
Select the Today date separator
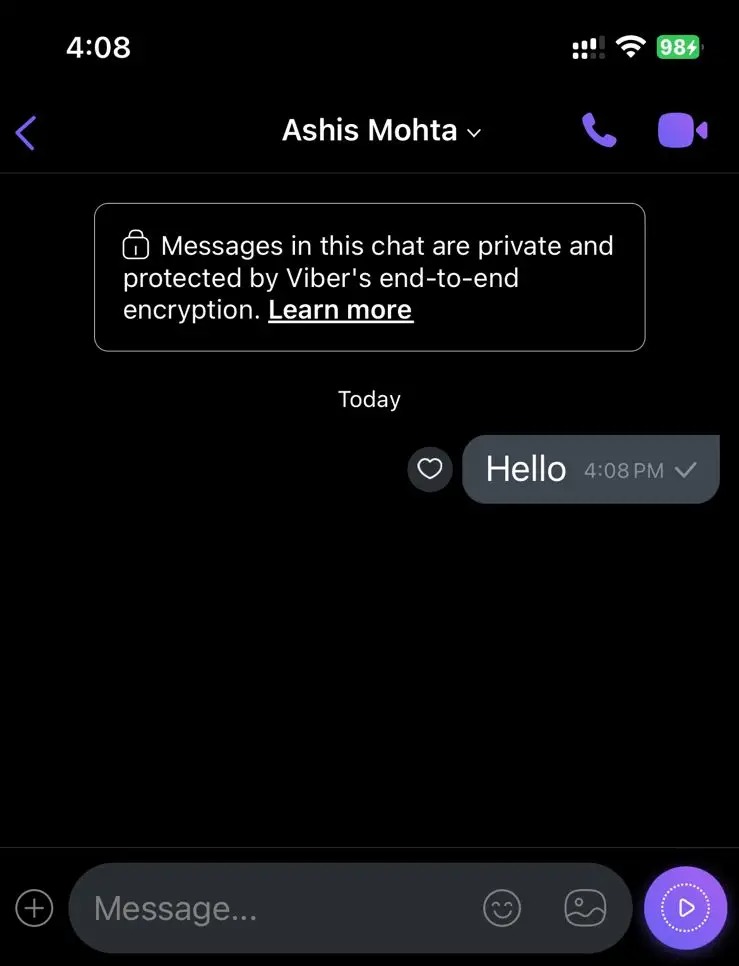(x=369, y=399)
